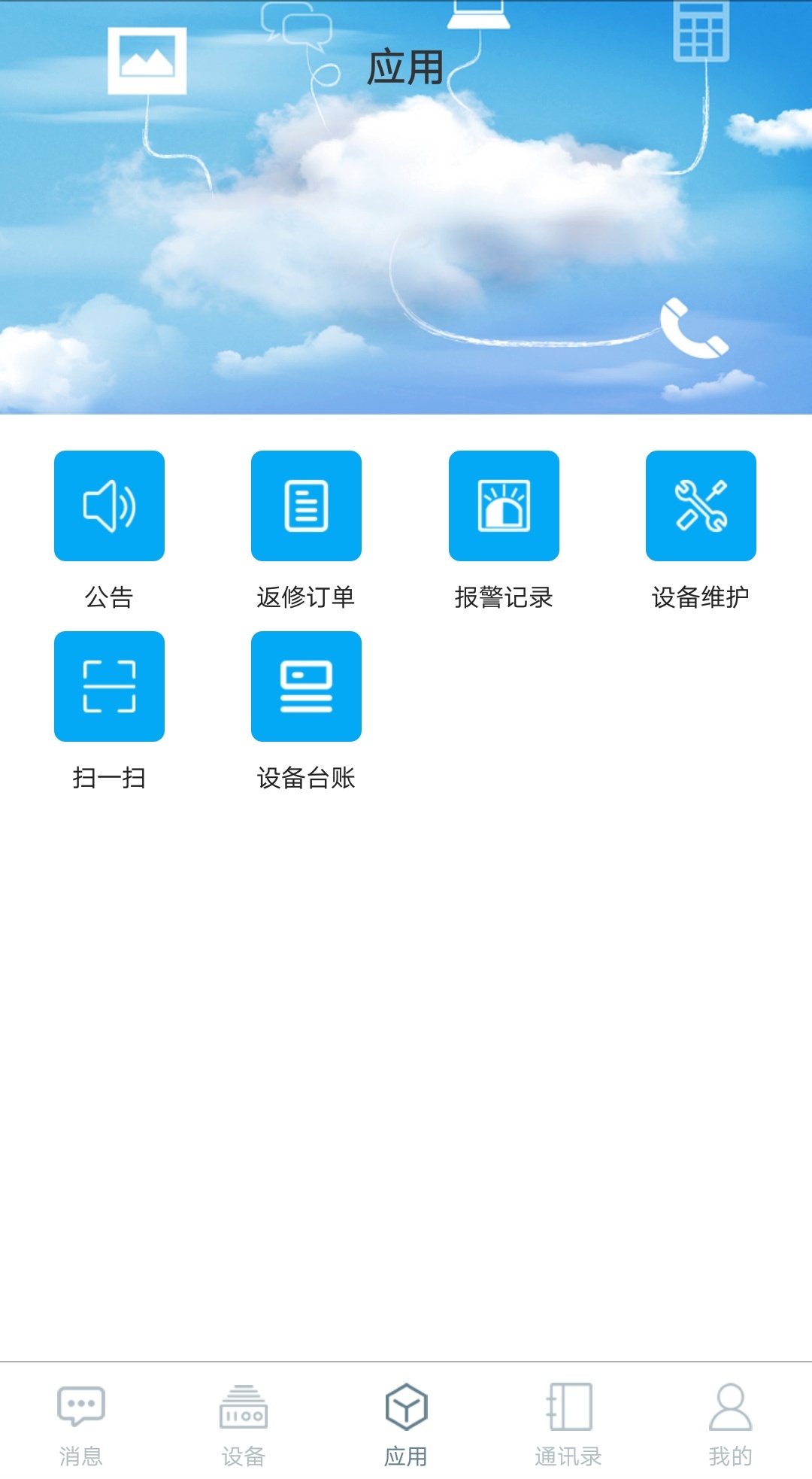Viewport: 812px width, 1479px height.
Task: Open 设备维护 device maintenance
Action: click(701, 506)
